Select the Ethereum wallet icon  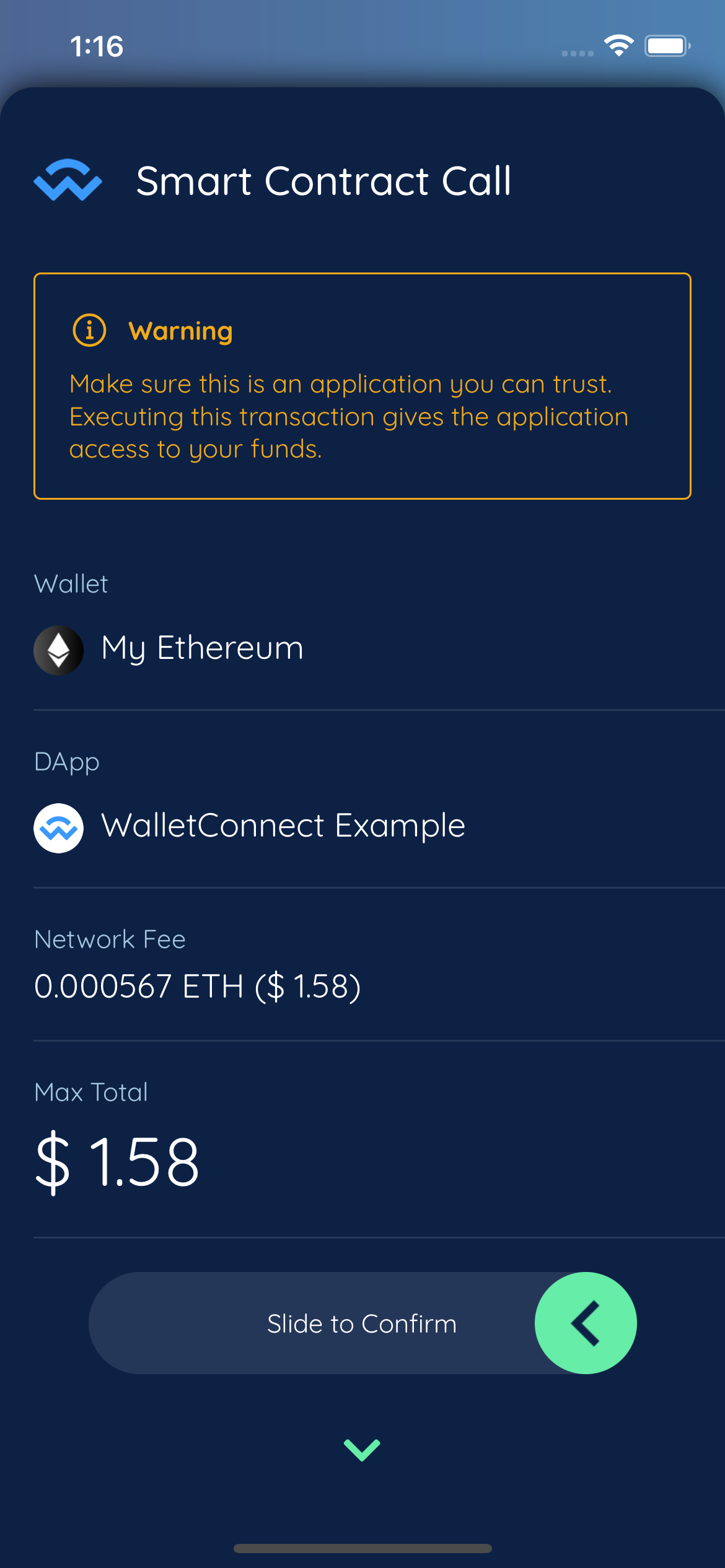[58, 648]
